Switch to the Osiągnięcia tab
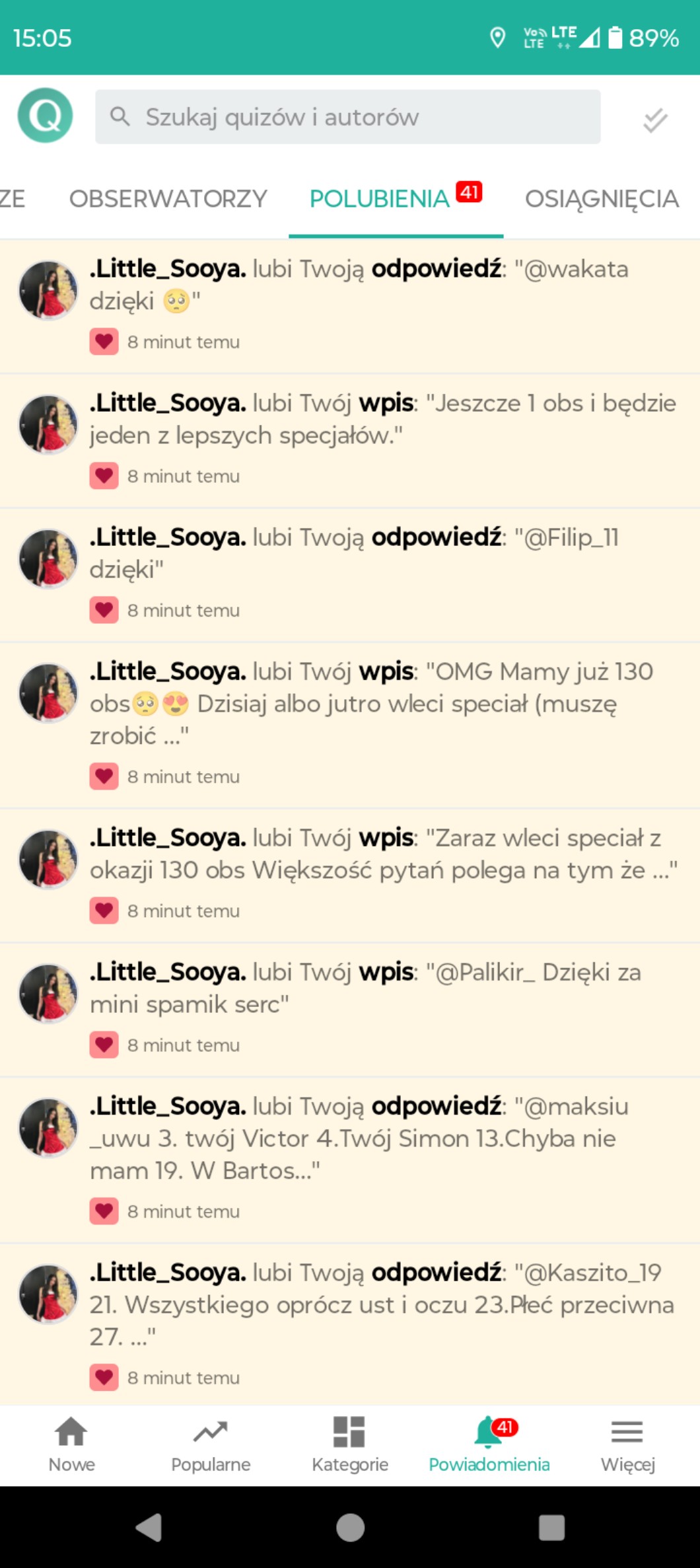 pos(602,199)
